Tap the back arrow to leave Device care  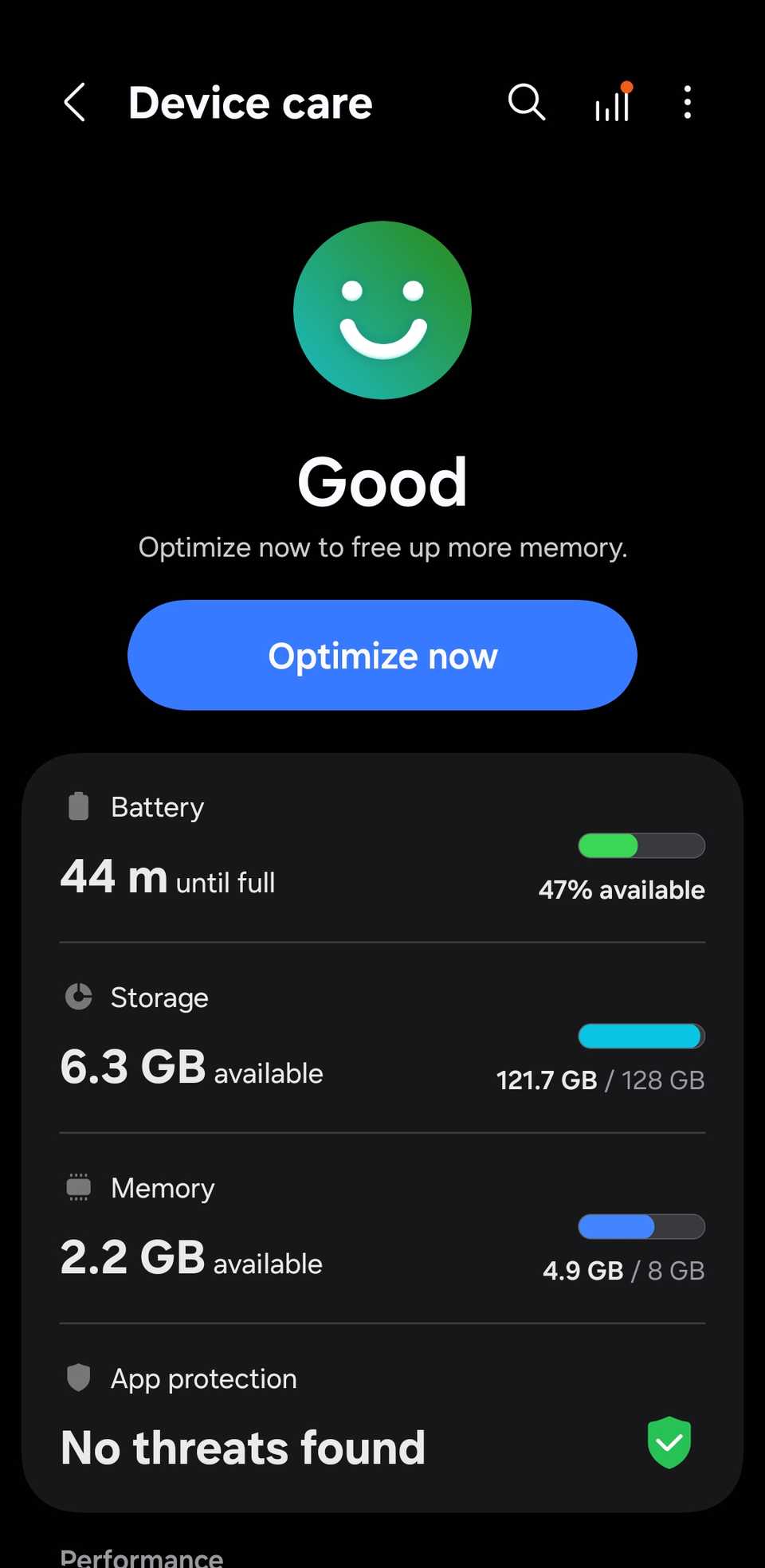coord(74,102)
